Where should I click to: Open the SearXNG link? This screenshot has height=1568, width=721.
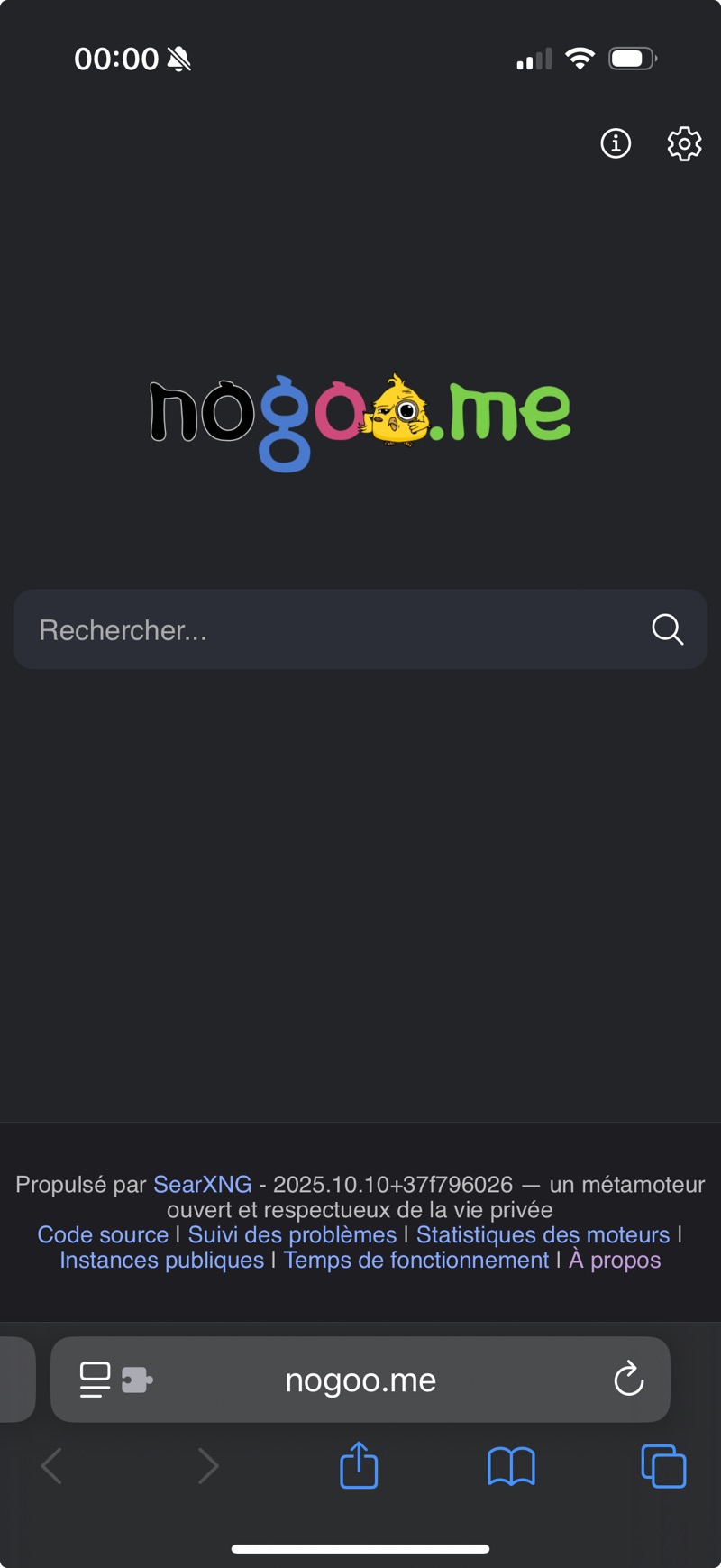pyautogui.click(x=202, y=1184)
